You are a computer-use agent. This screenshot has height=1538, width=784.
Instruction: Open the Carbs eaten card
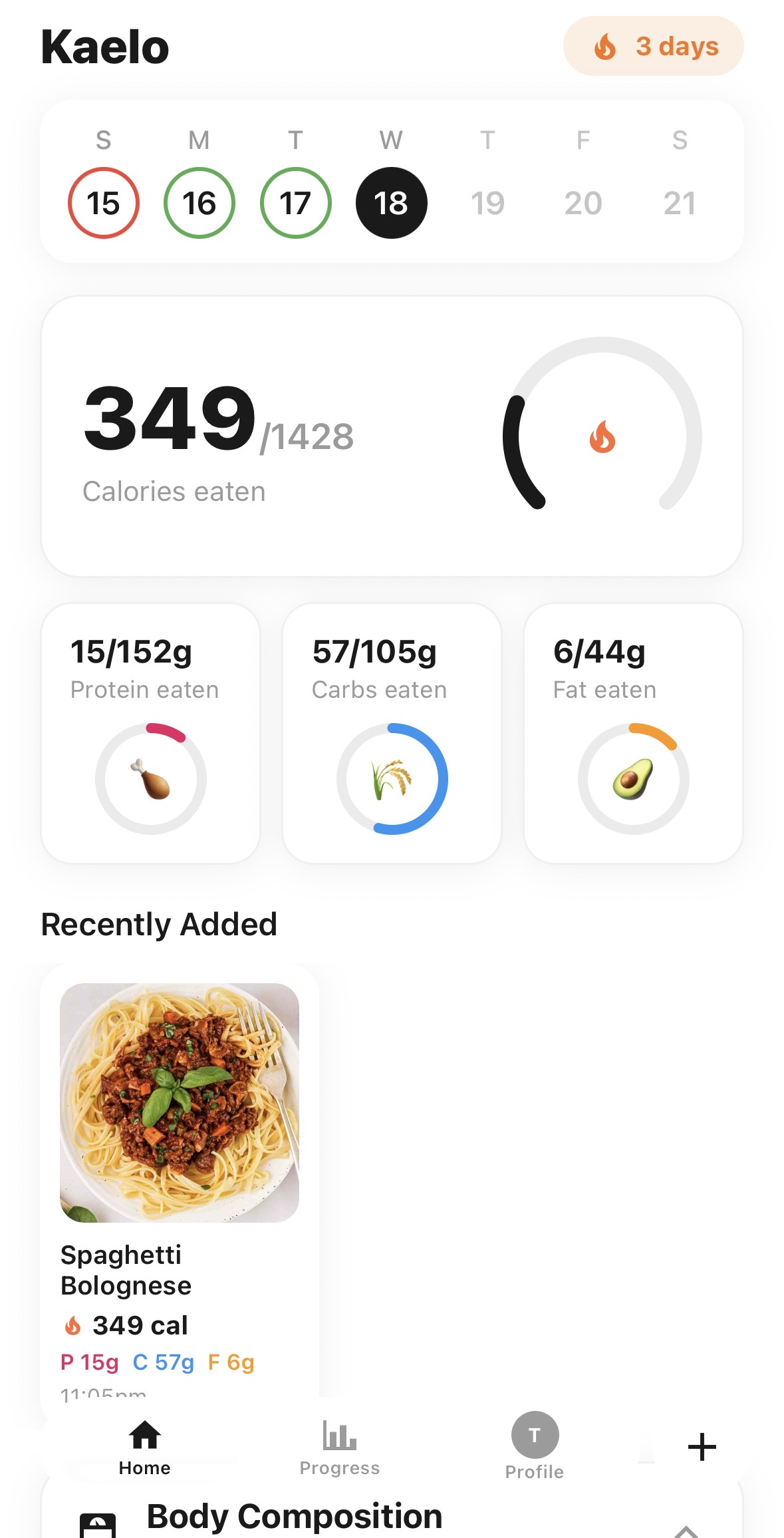tap(392, 733)
